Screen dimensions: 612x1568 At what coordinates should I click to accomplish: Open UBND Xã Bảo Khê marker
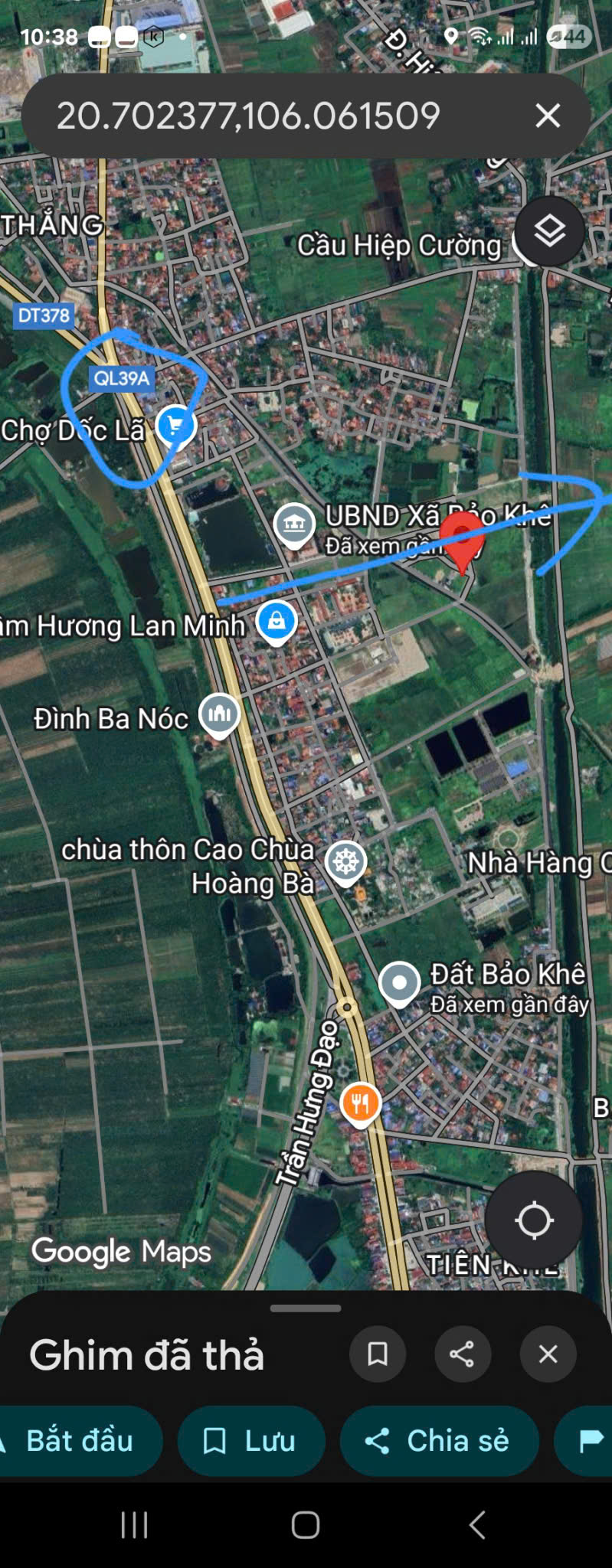tap(294, 524)
